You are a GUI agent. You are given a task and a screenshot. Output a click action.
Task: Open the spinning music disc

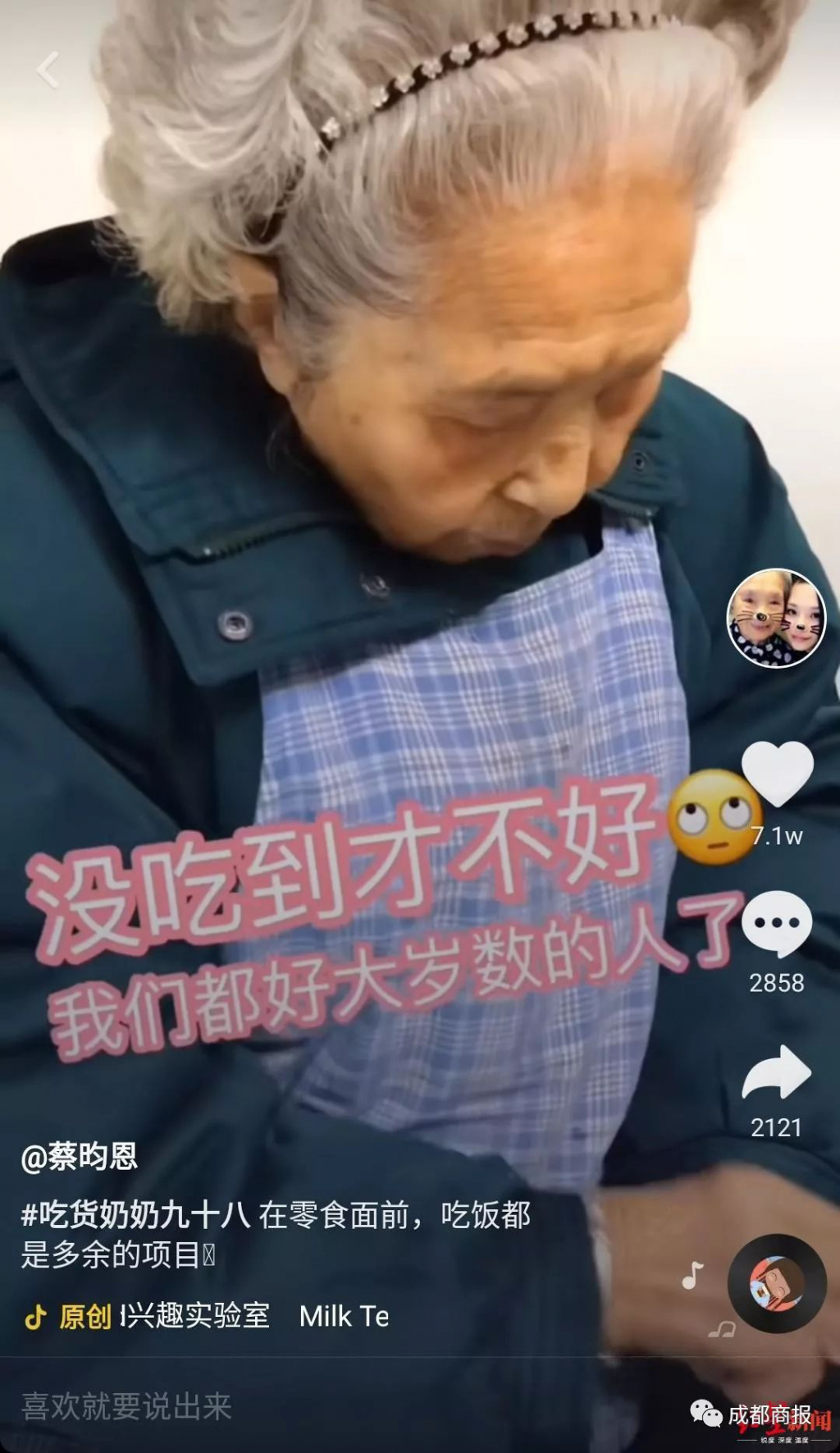pos(777,1283)
